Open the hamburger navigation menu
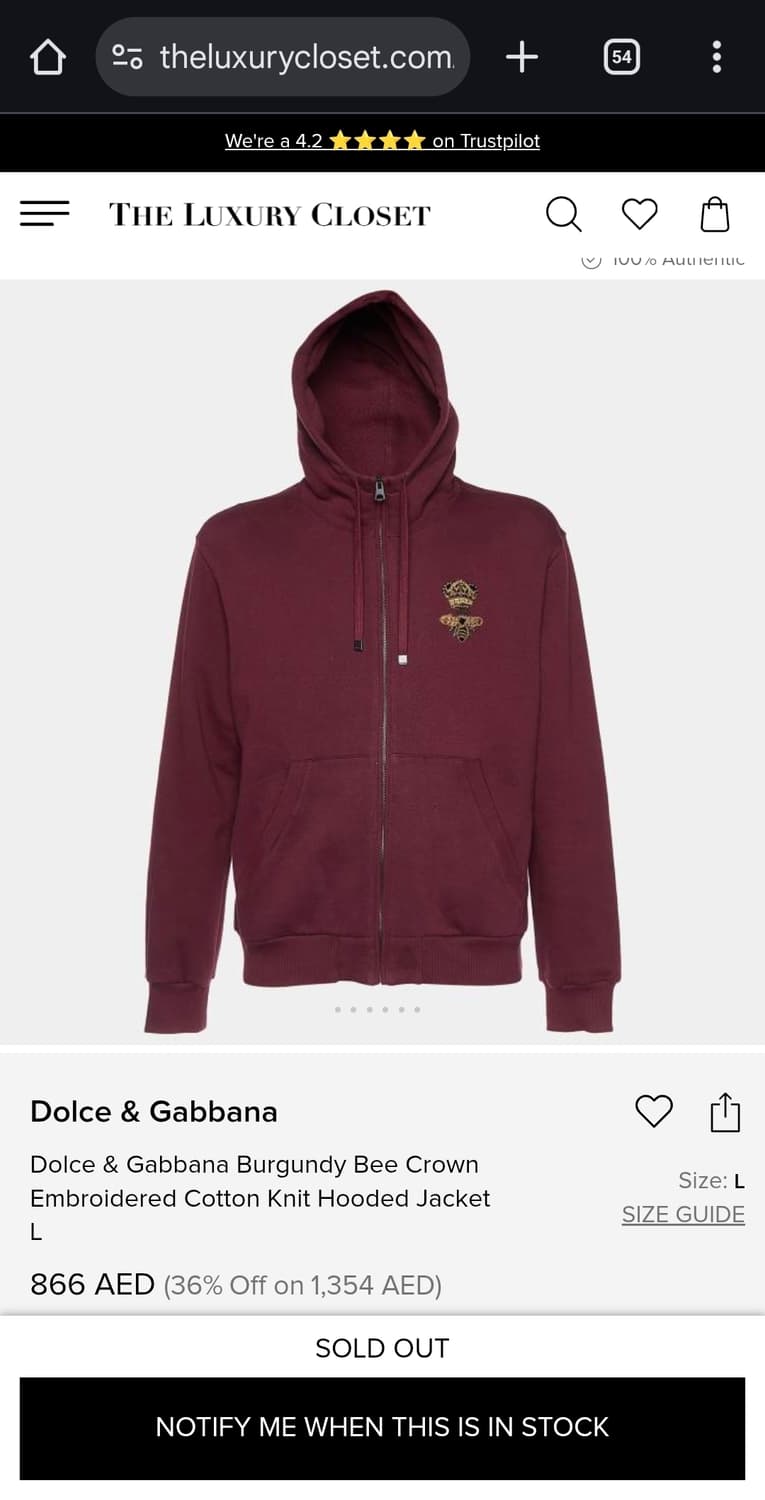This screenshot has width=765, height=1500. point(44,213)
